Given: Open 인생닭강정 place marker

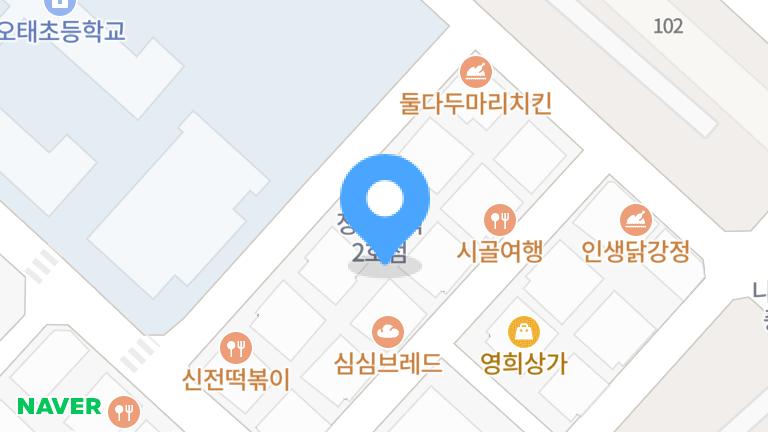Looking at the screenshot, I should (635, 219).
